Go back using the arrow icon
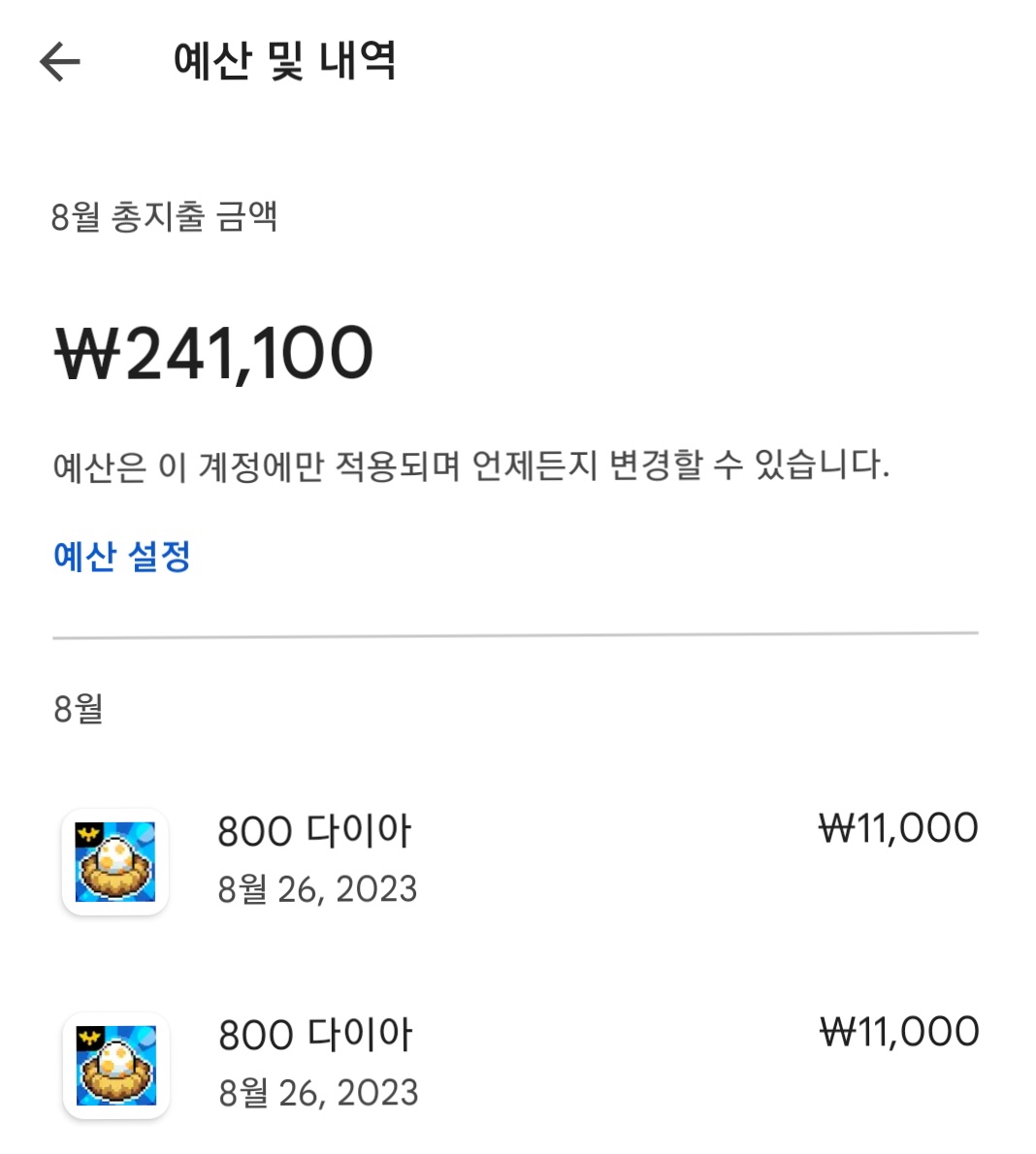The image size is (1036, 1154). pos(60,62)
